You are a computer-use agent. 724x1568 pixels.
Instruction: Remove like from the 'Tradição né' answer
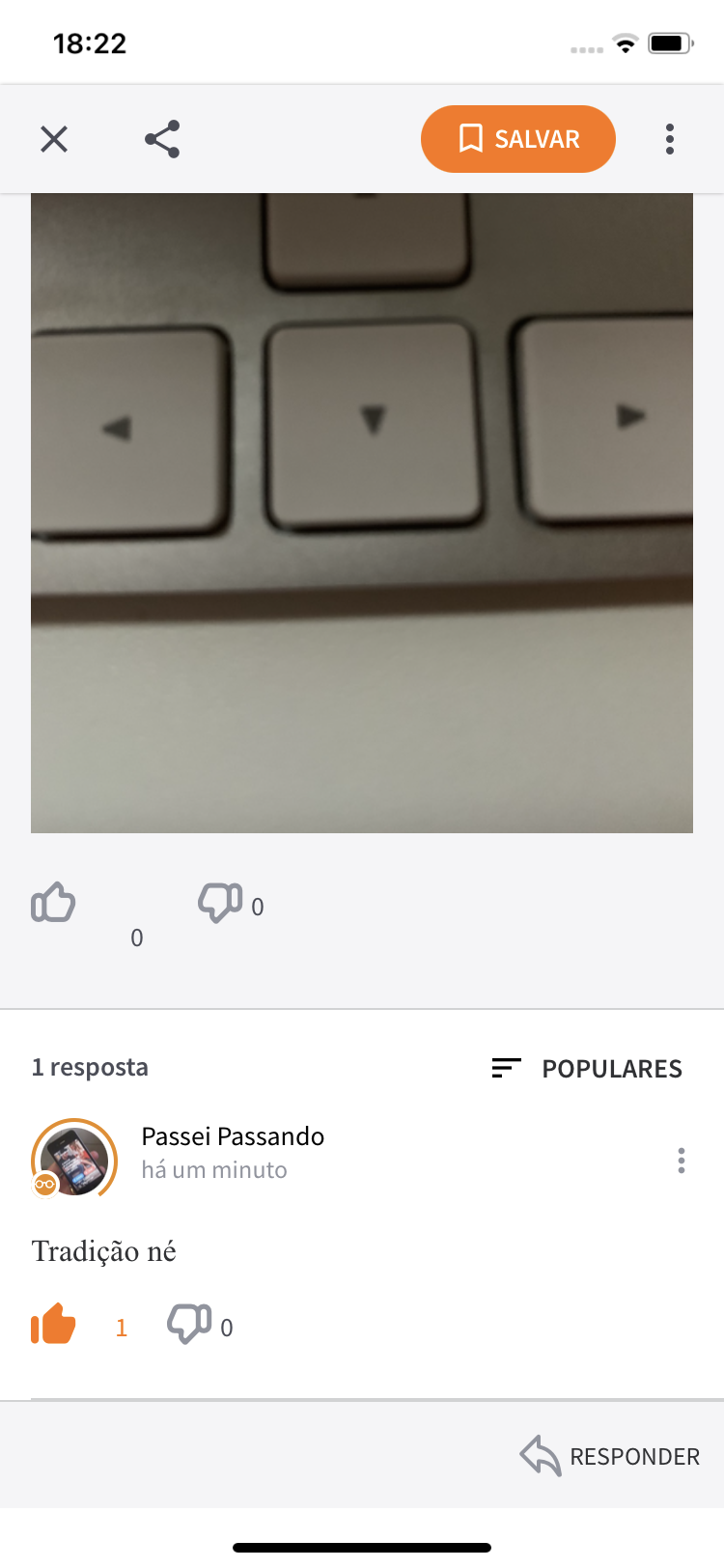click(x=53, y=1325)
